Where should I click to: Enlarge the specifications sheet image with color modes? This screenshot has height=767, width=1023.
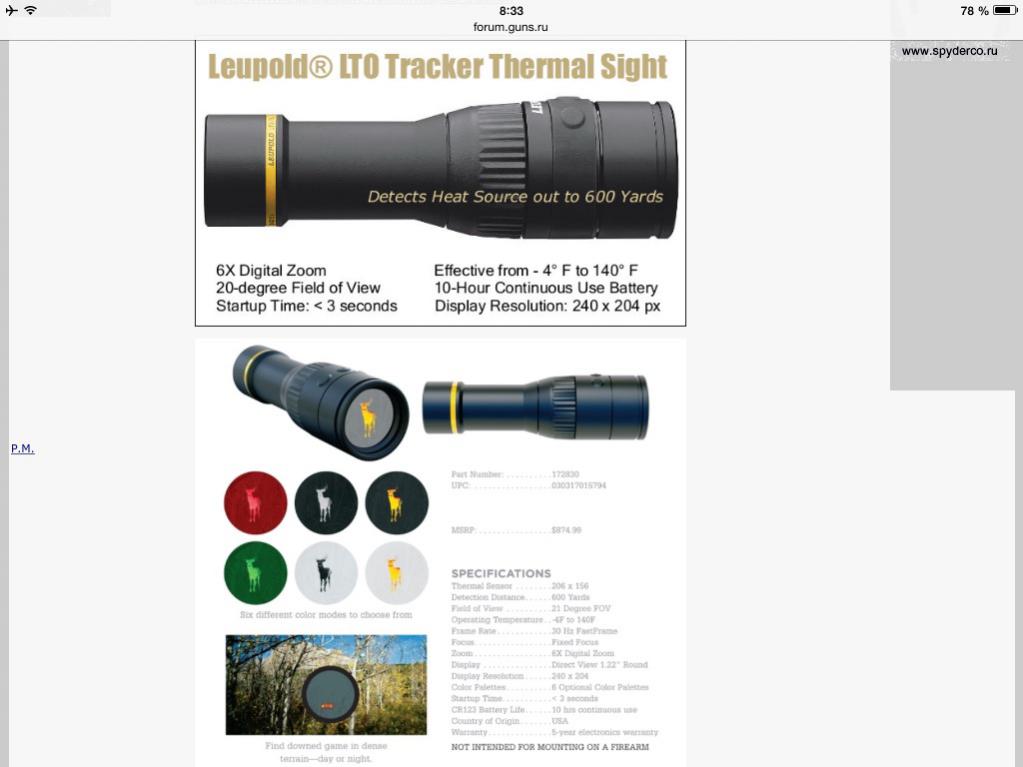pos(440,552)
